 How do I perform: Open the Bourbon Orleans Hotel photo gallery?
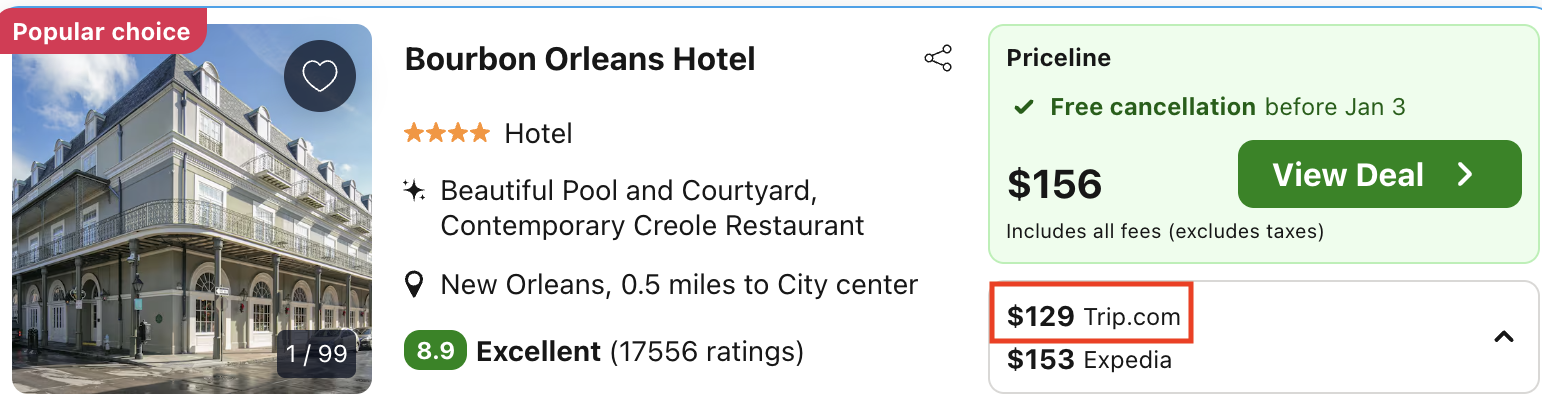[192, 220]
